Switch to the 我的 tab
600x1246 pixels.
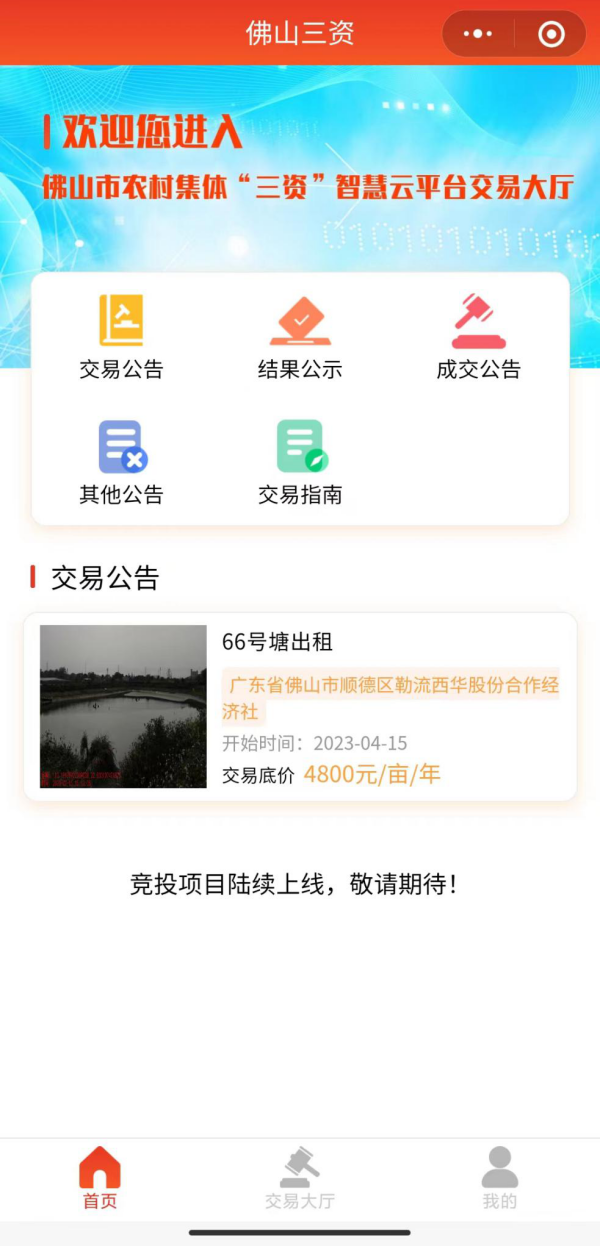pos(499,1179)
